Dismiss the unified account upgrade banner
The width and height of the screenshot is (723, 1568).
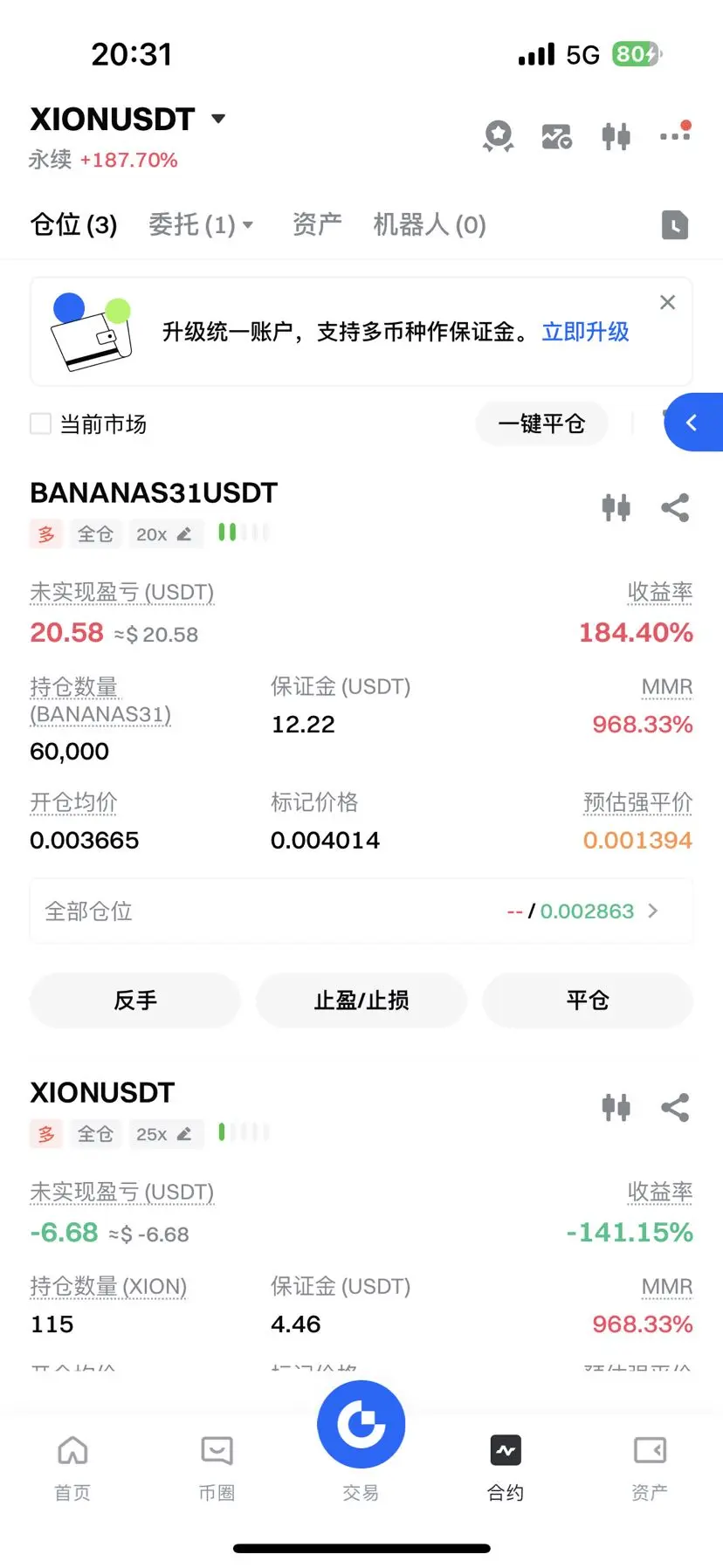click(x=667, y=302)
